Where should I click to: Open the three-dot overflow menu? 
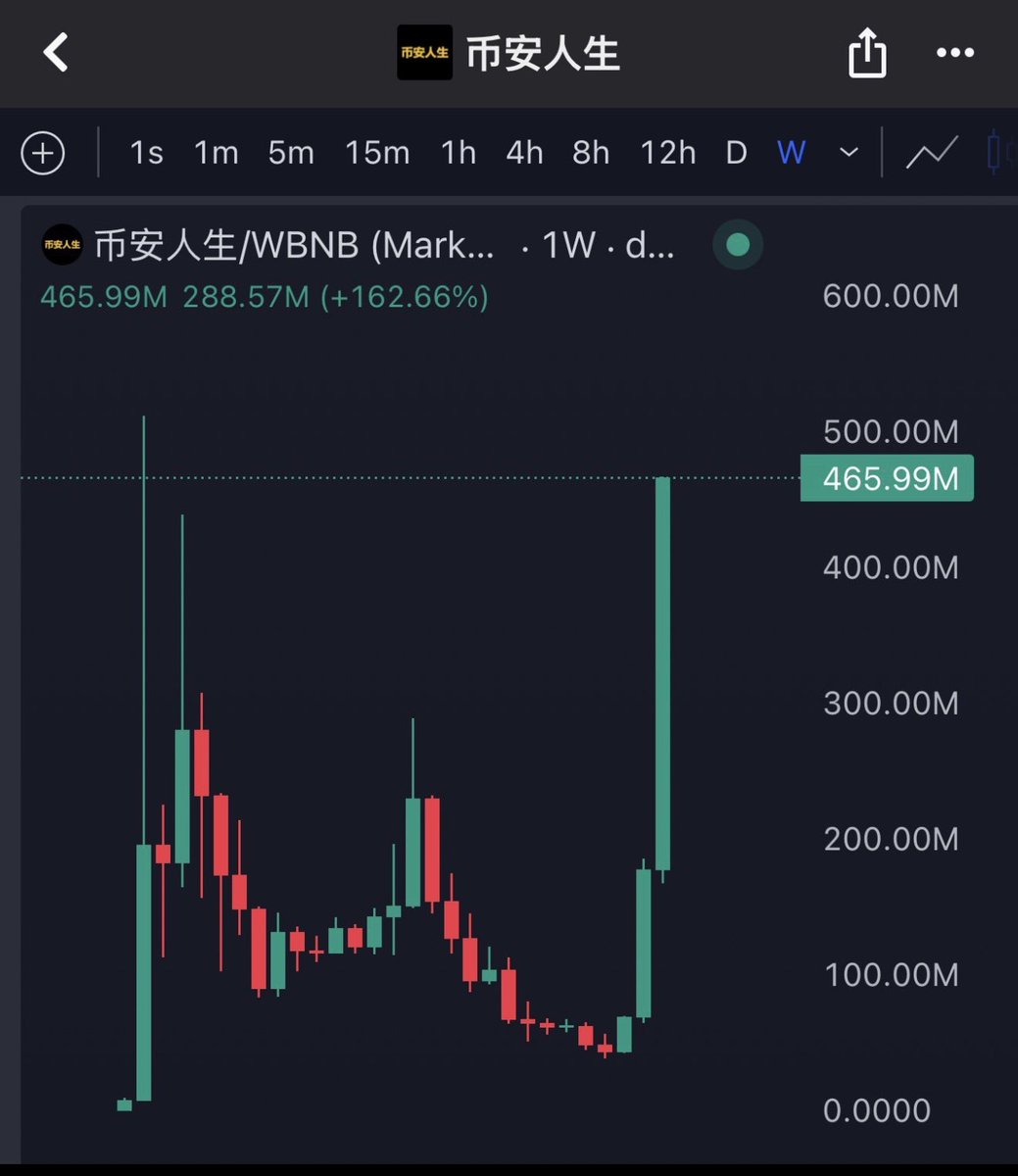click(x=955, y=53)
